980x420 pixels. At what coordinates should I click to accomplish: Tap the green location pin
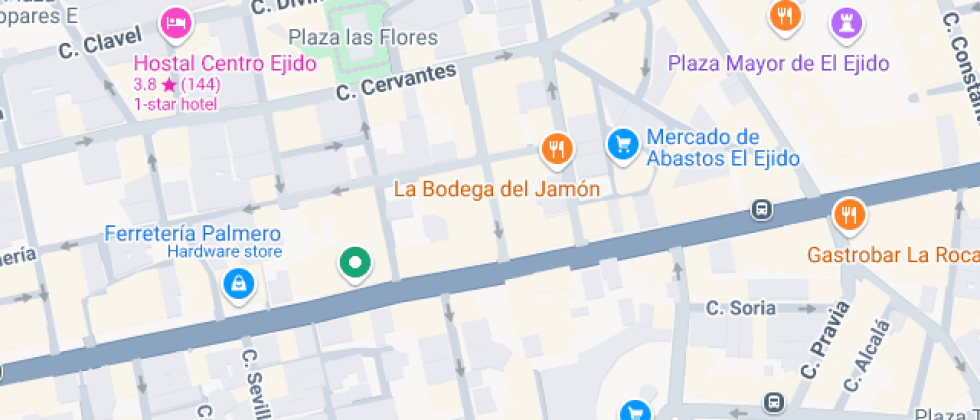[x=353, y=263]
